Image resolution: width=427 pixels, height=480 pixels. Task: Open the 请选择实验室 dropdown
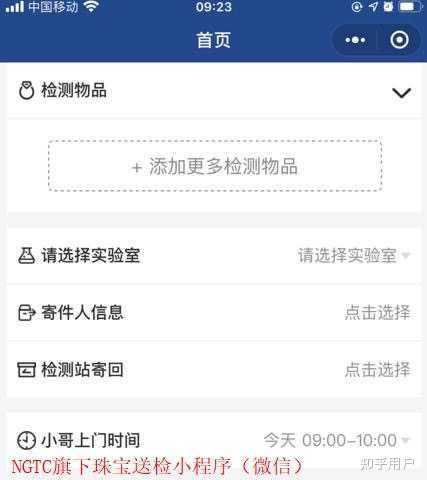point(353,256)
